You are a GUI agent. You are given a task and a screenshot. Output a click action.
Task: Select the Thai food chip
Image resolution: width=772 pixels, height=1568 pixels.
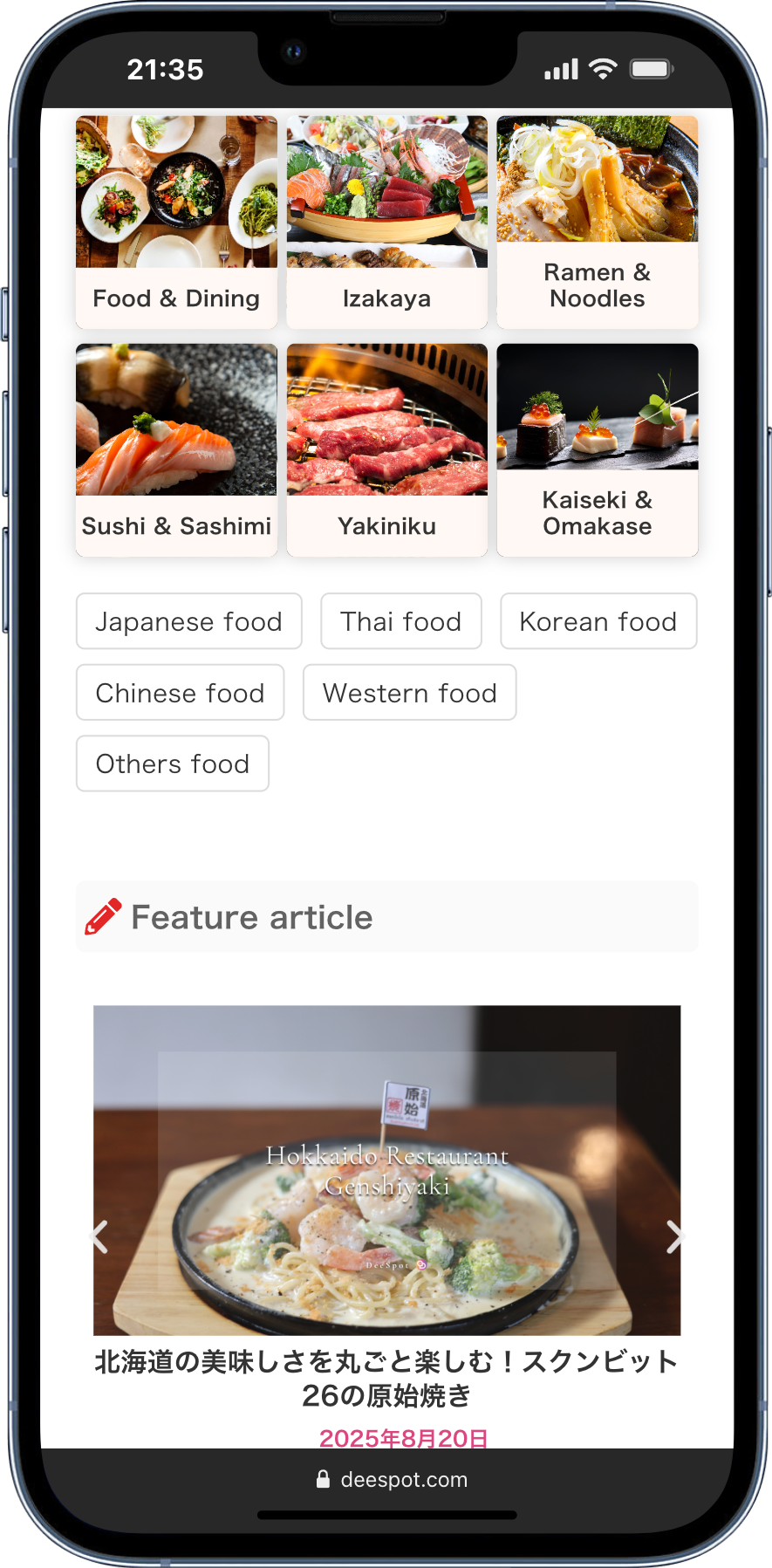pyautogui.click(x=401, y=621)
